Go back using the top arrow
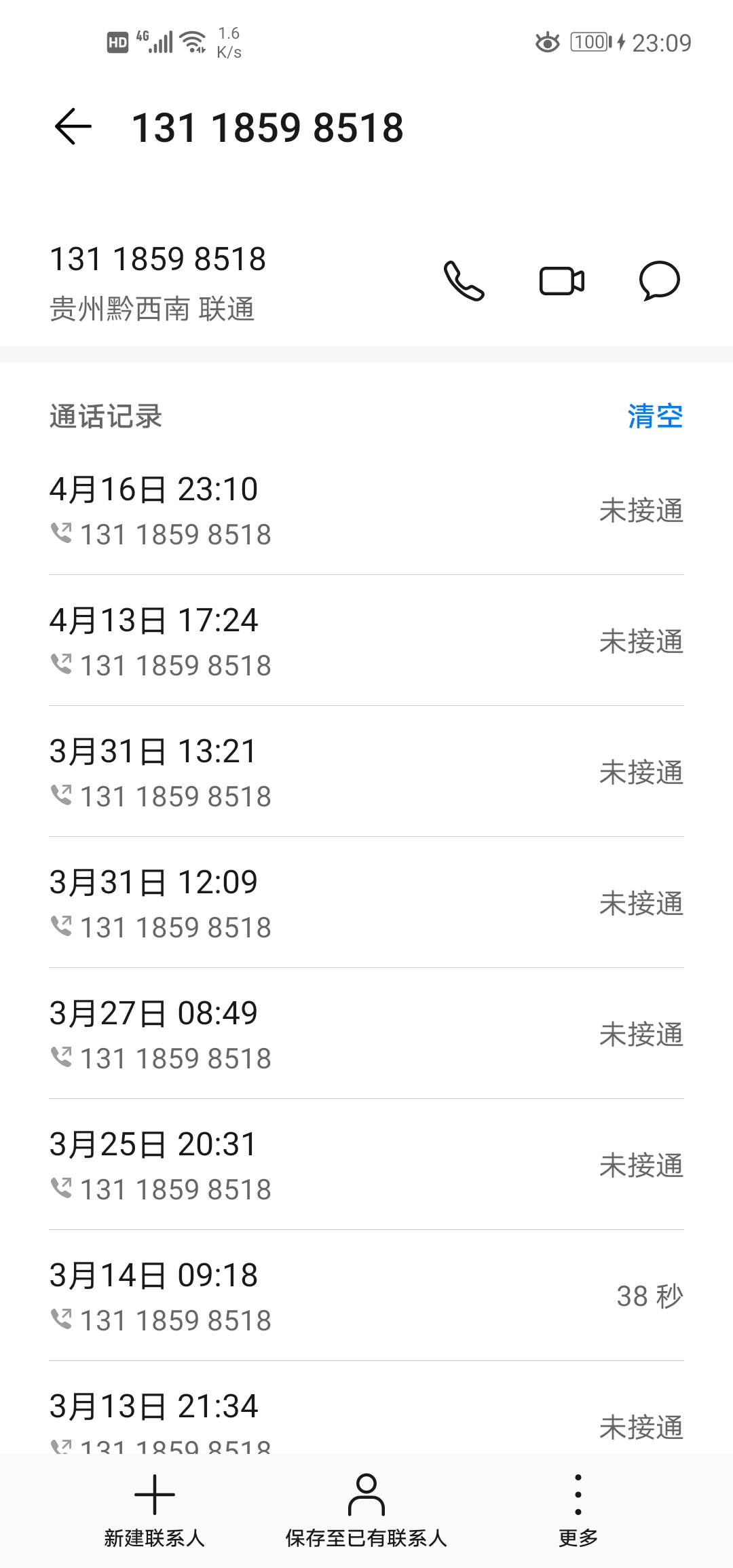This screenshot has width=733, height=1568. [73, 127]
